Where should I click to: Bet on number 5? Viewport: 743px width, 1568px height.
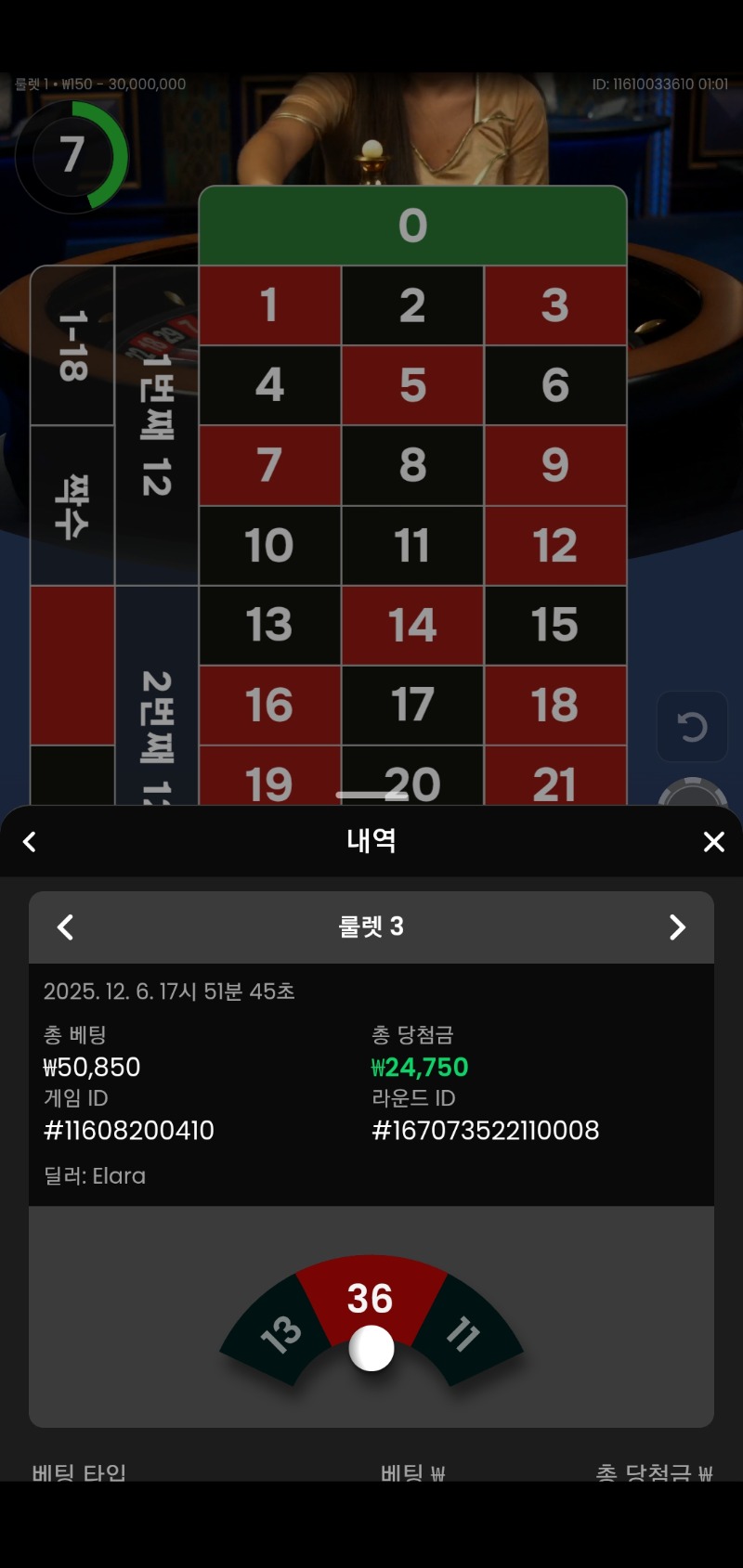pos(412,384)
